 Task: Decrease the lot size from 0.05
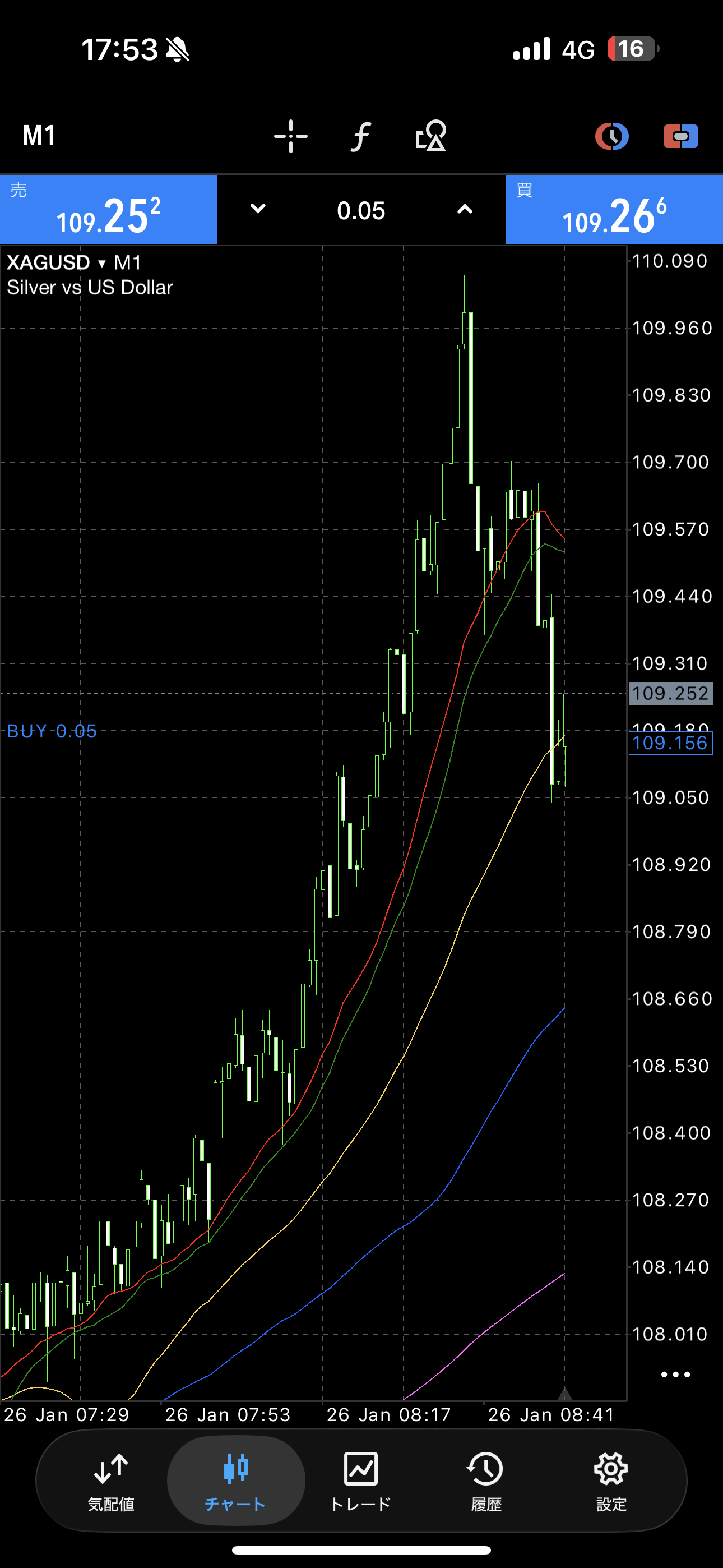pyautogui.click(x=258, y=209)
